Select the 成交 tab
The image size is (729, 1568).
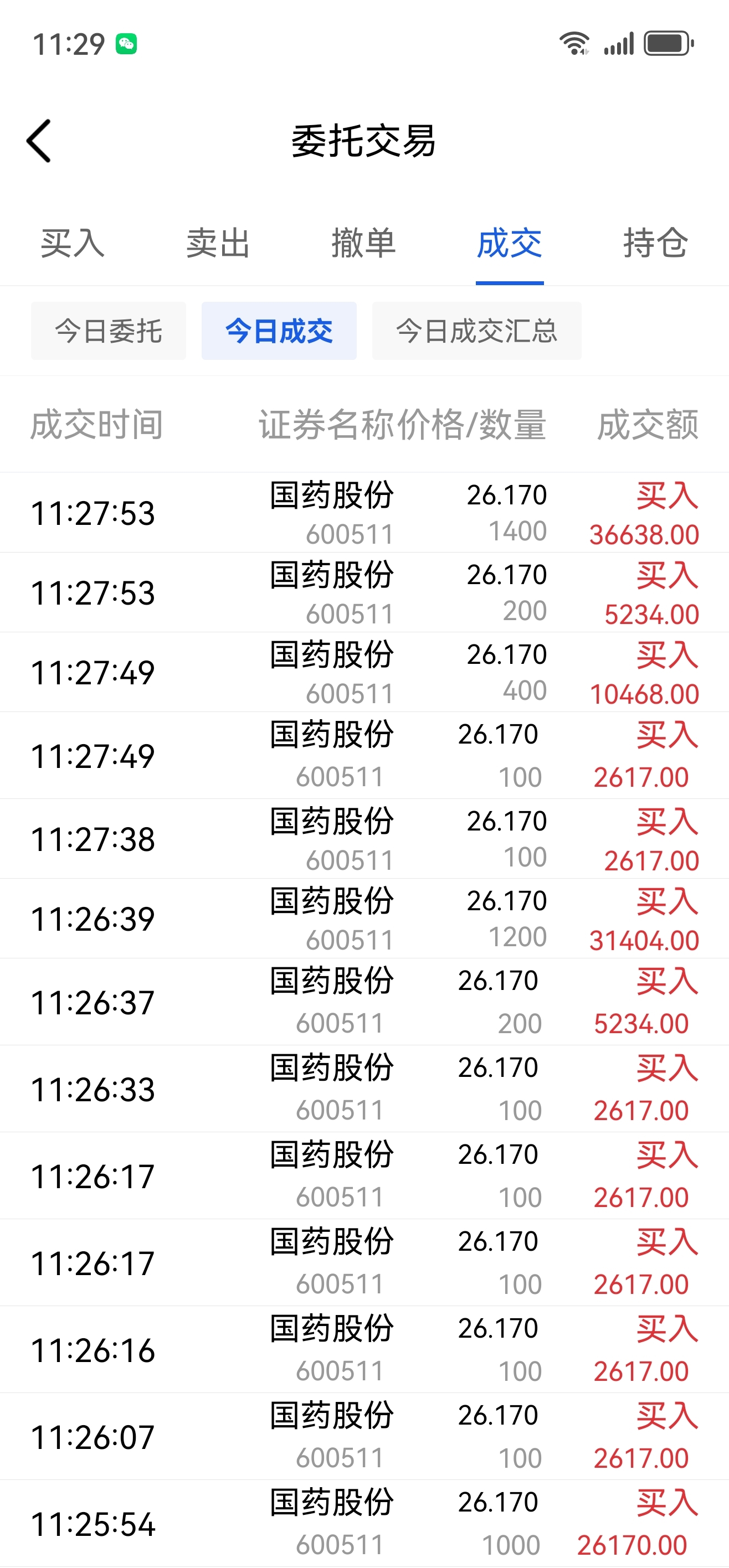[509, 244]
